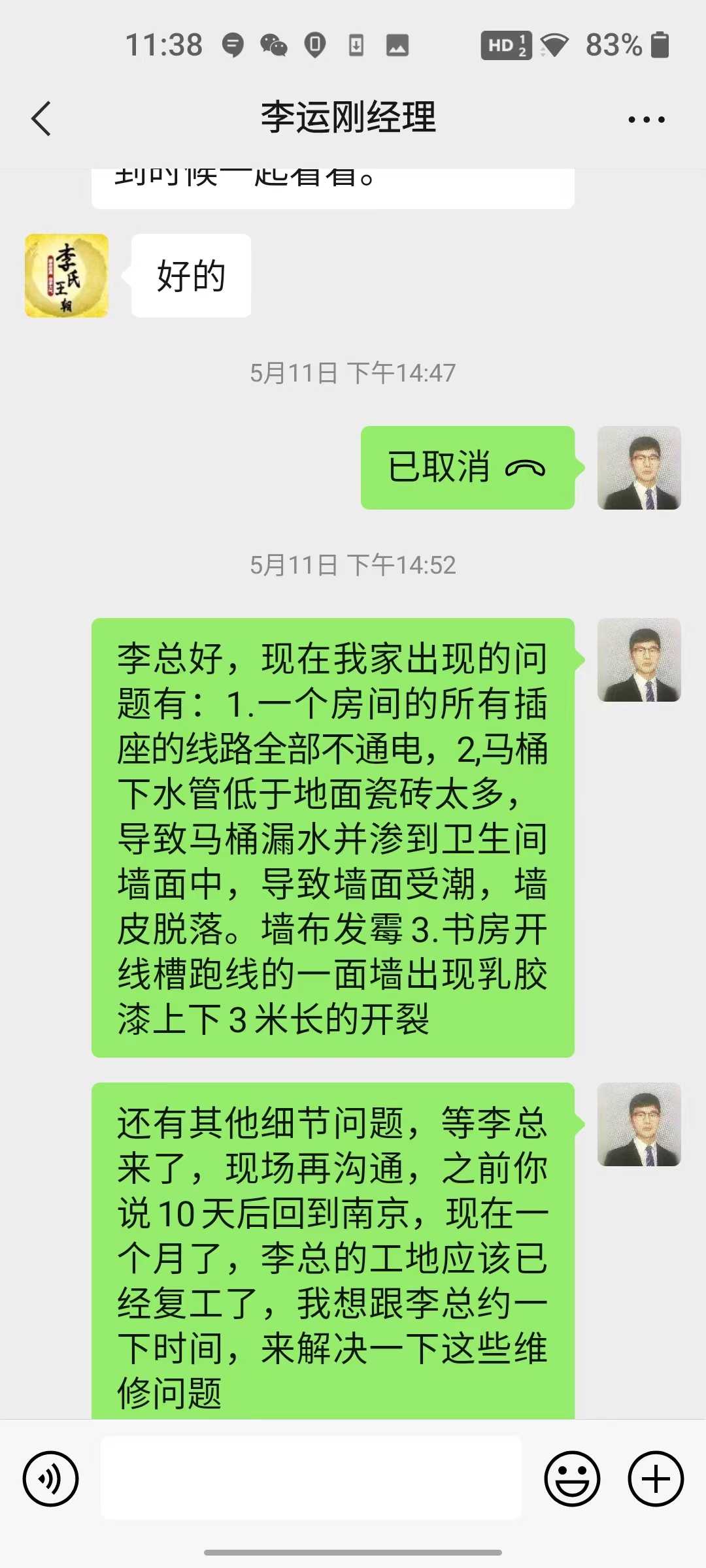The image size is (706, 1568).
Task: Open the plus attachment menu
Action: 656,1478
